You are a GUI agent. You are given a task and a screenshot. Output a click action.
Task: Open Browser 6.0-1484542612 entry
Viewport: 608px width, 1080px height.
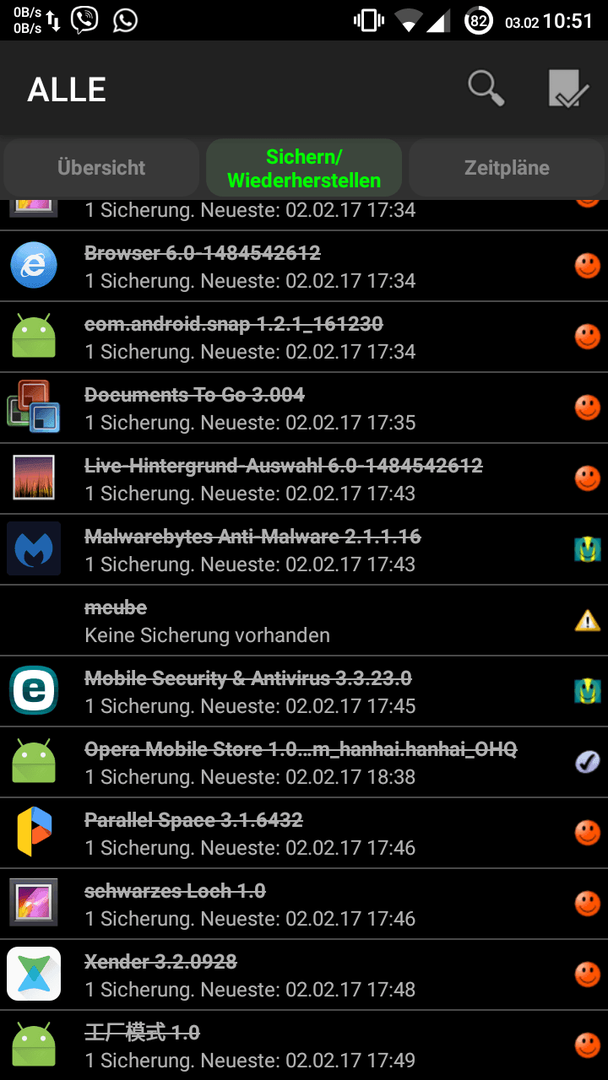pos(304,266)
